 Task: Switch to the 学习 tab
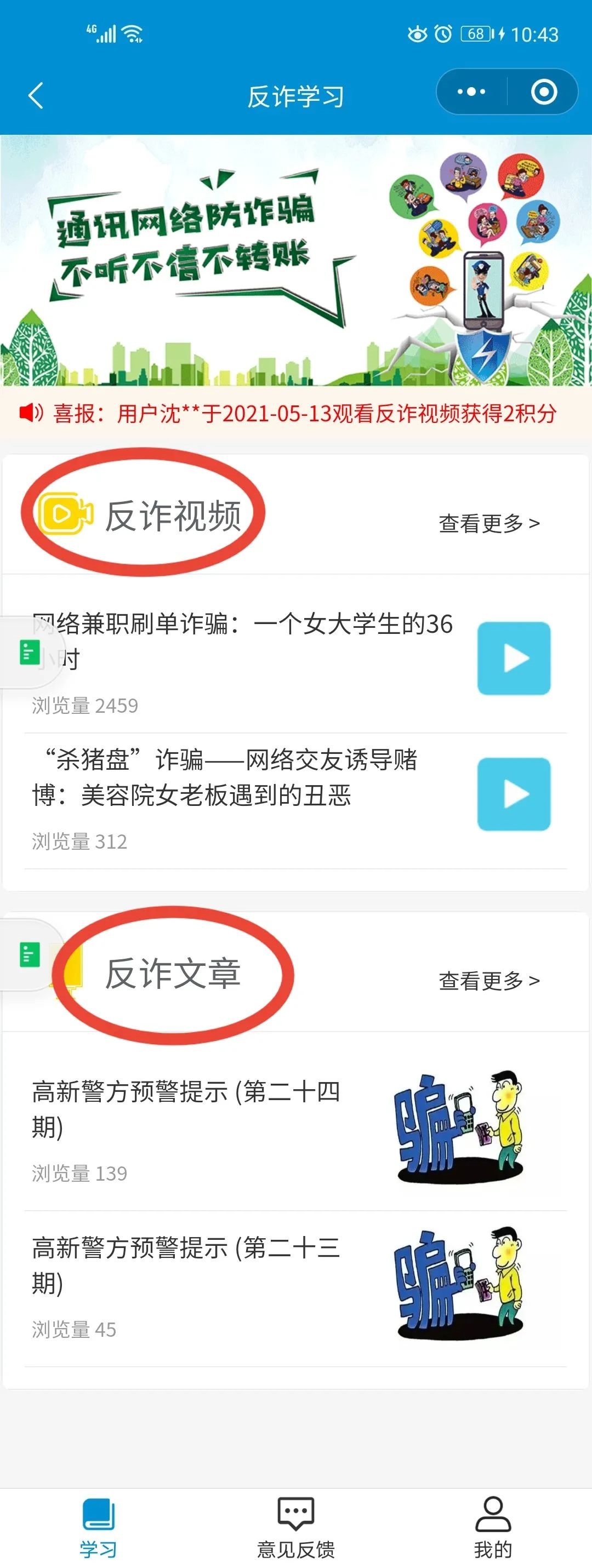tap(98, 1528)
